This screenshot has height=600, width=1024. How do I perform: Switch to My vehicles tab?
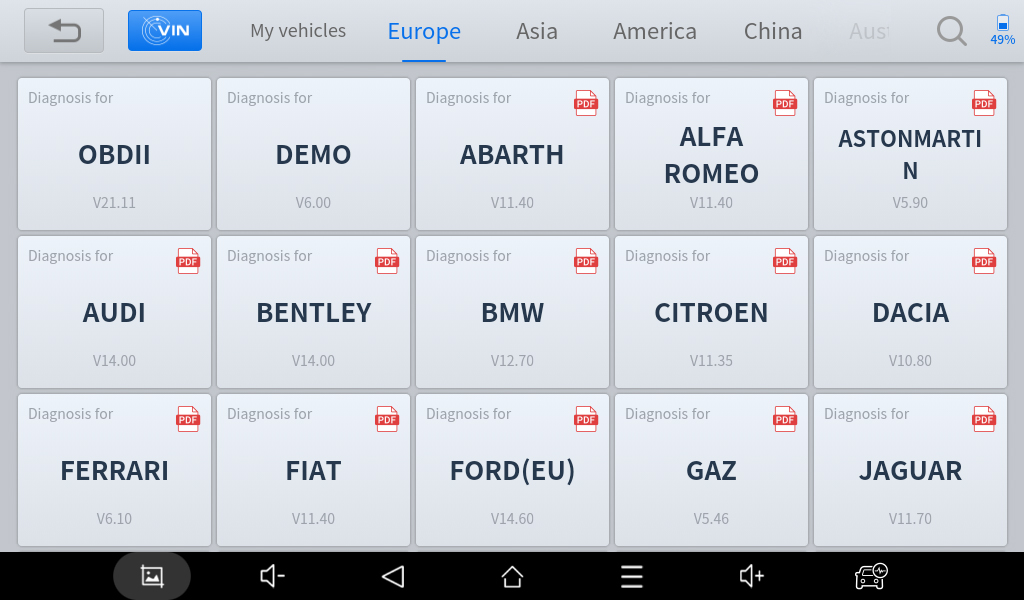point(298,31)
